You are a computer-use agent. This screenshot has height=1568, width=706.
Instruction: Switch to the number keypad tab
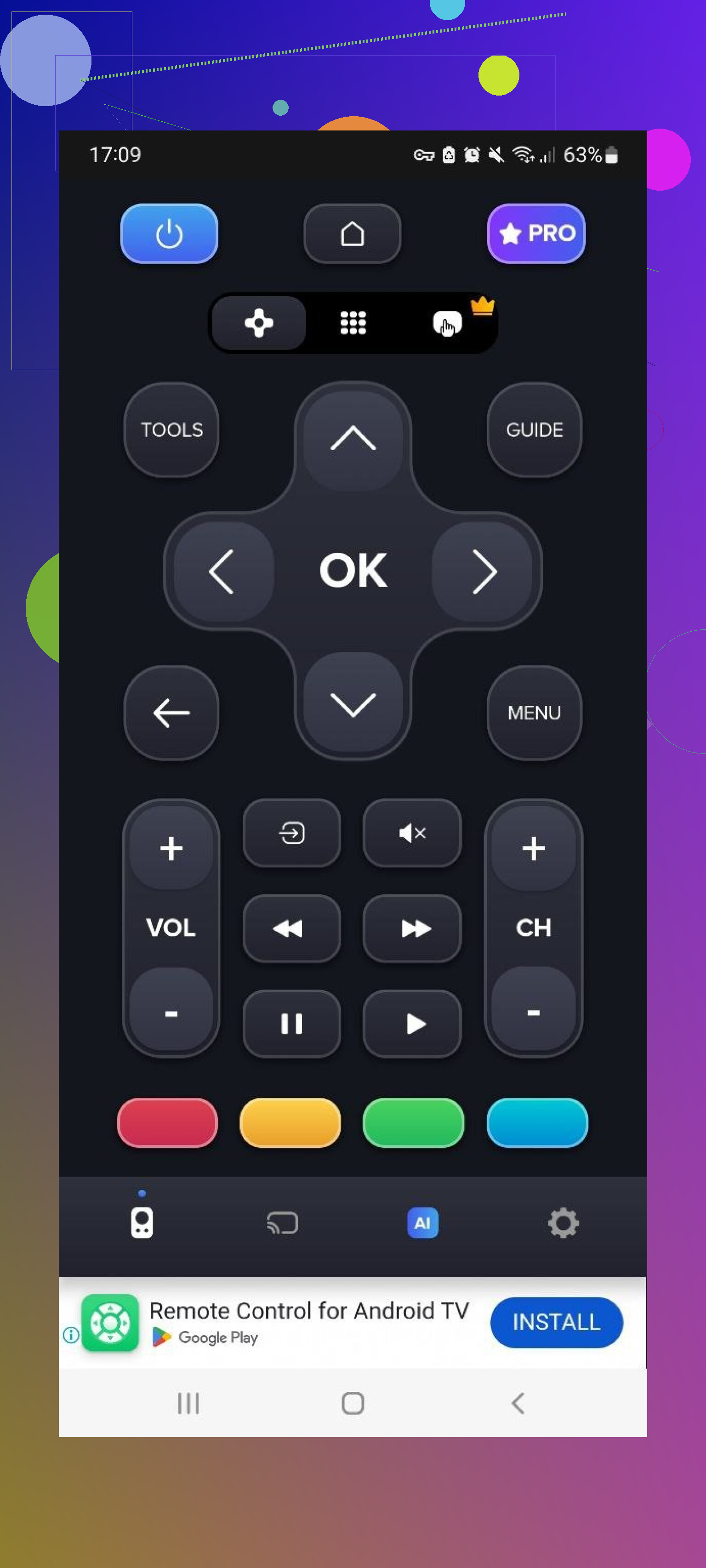coord(353,323)
